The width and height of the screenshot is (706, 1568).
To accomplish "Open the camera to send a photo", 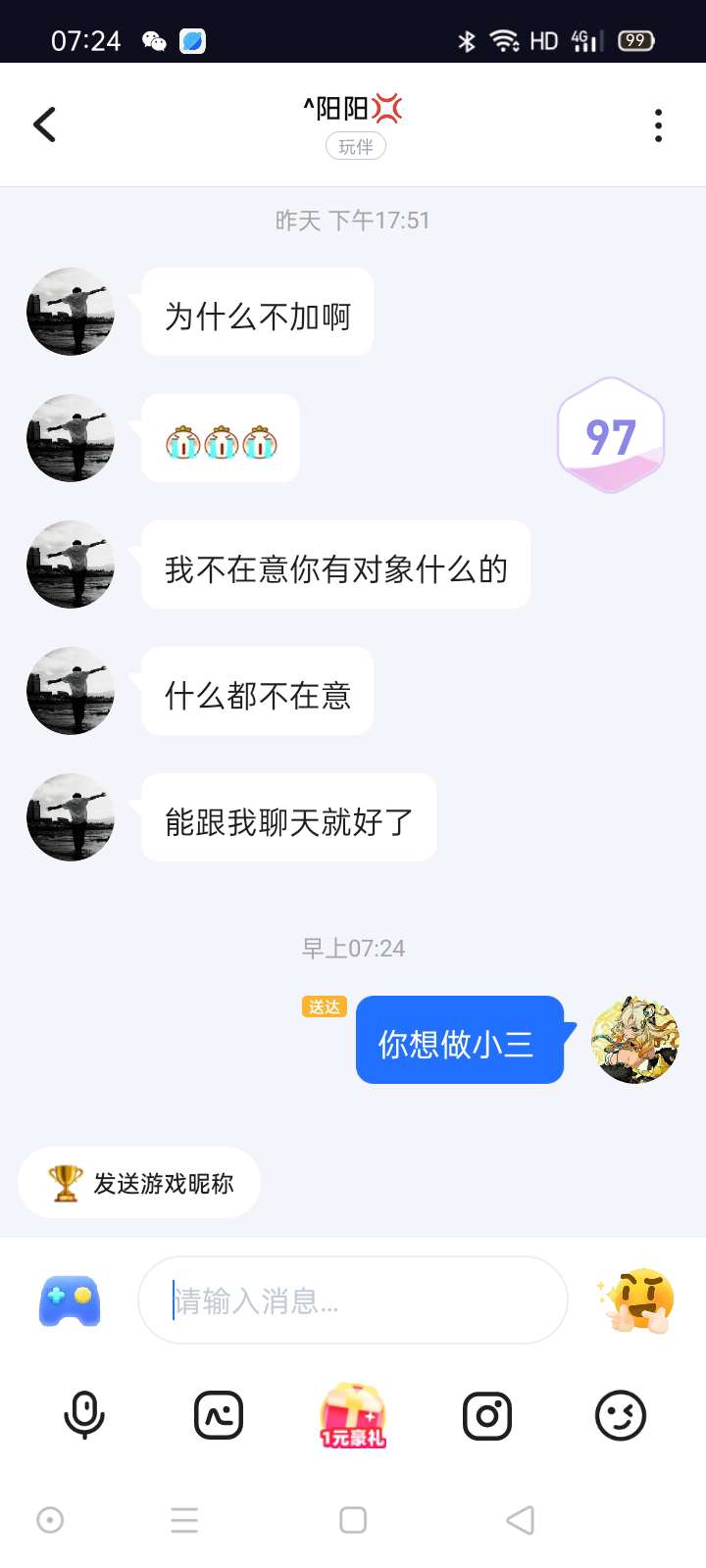I will tap(487, 1416).
